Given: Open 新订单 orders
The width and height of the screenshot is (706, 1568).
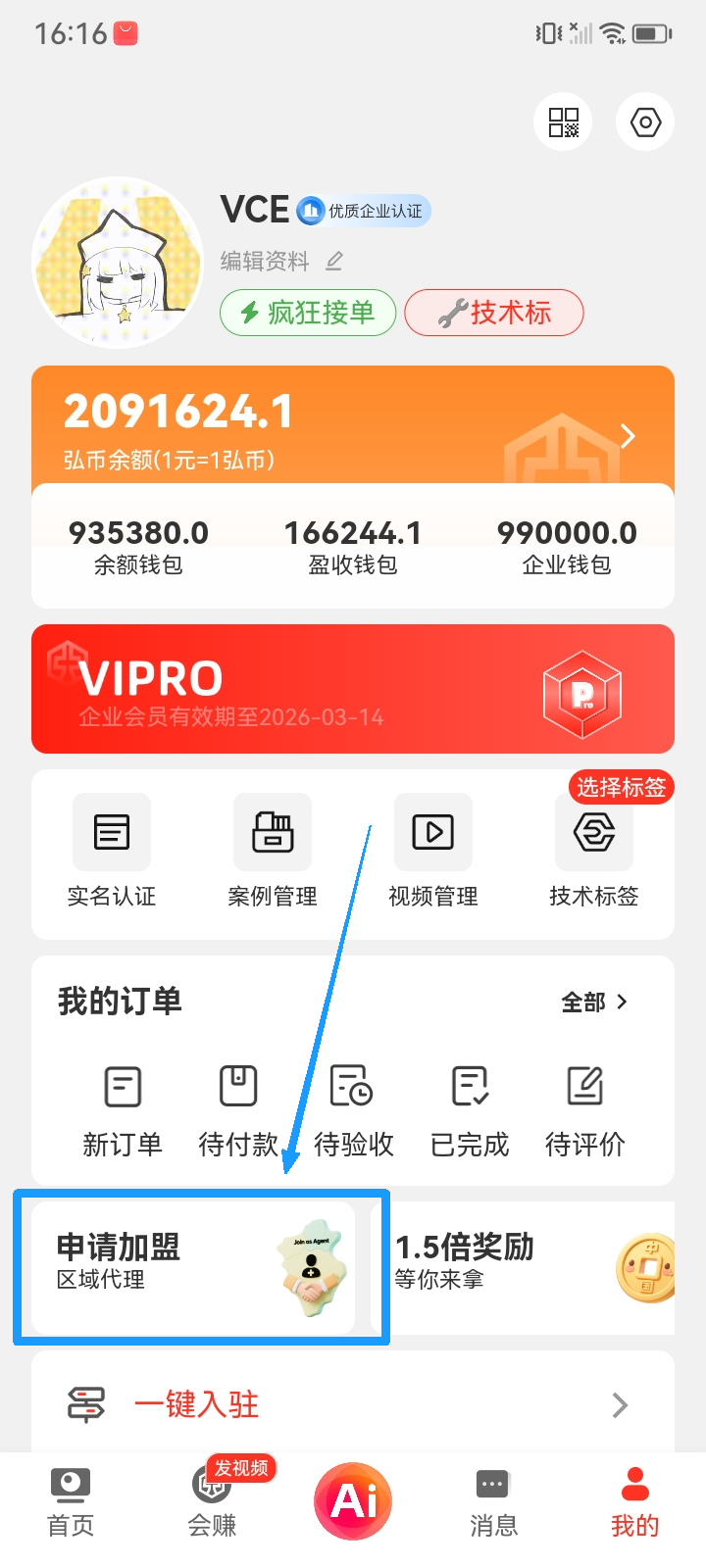Looking at the screenshot, I should (x=123, y=1109).
